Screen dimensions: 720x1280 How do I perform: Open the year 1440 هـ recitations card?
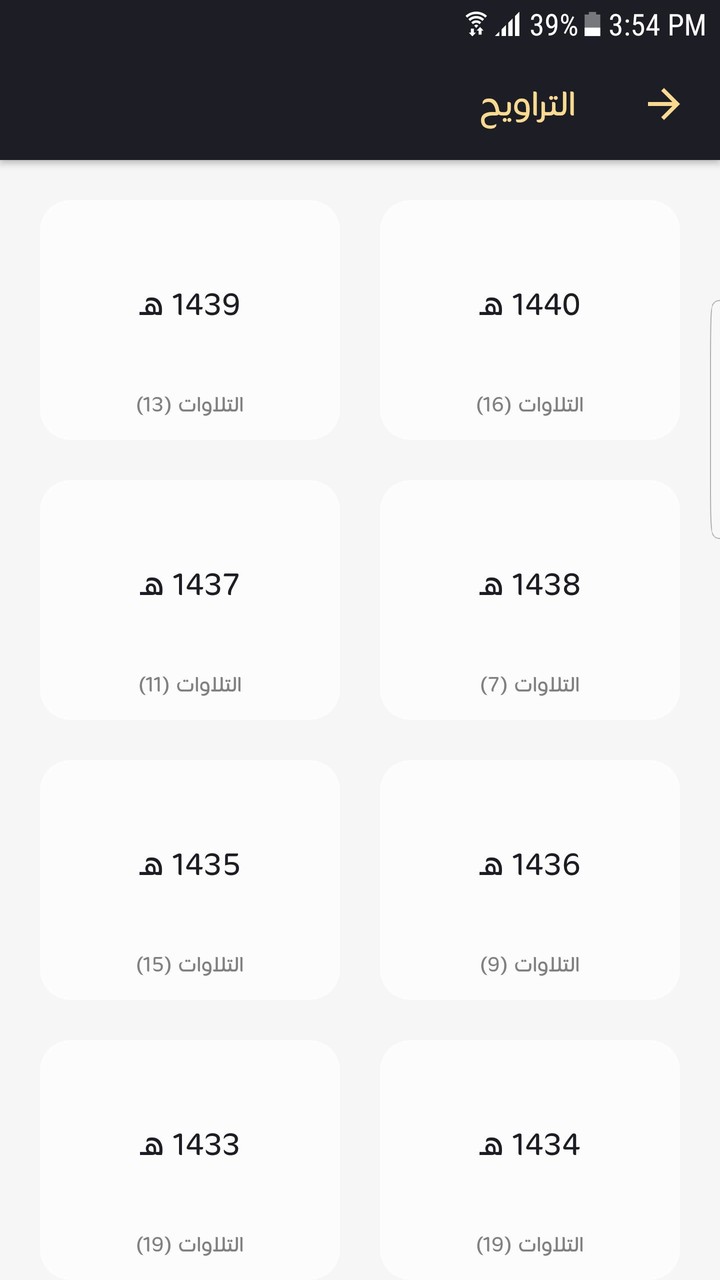pyautogui.click(x=530, y=320)
